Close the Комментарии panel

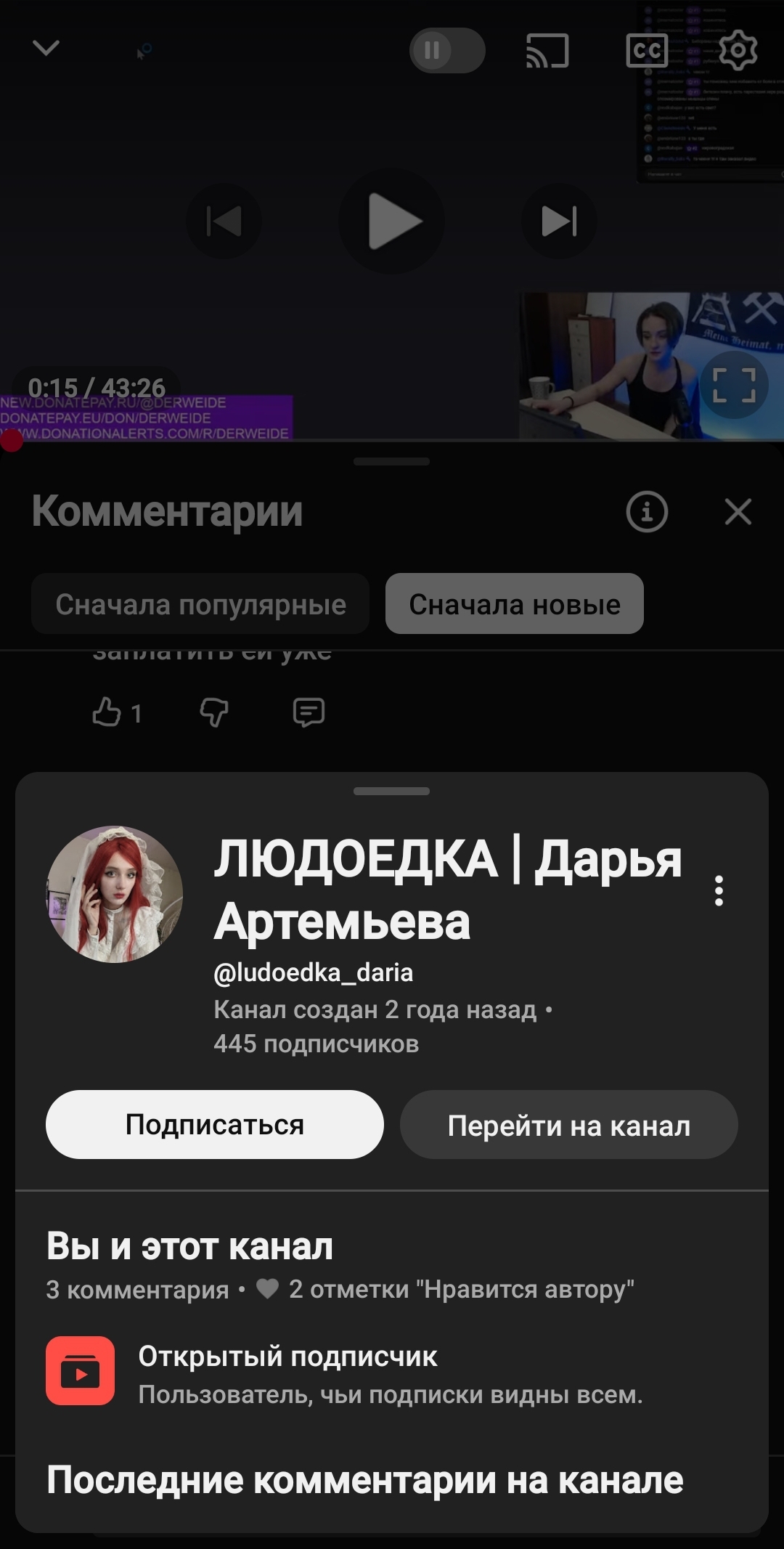pos(738,511)
